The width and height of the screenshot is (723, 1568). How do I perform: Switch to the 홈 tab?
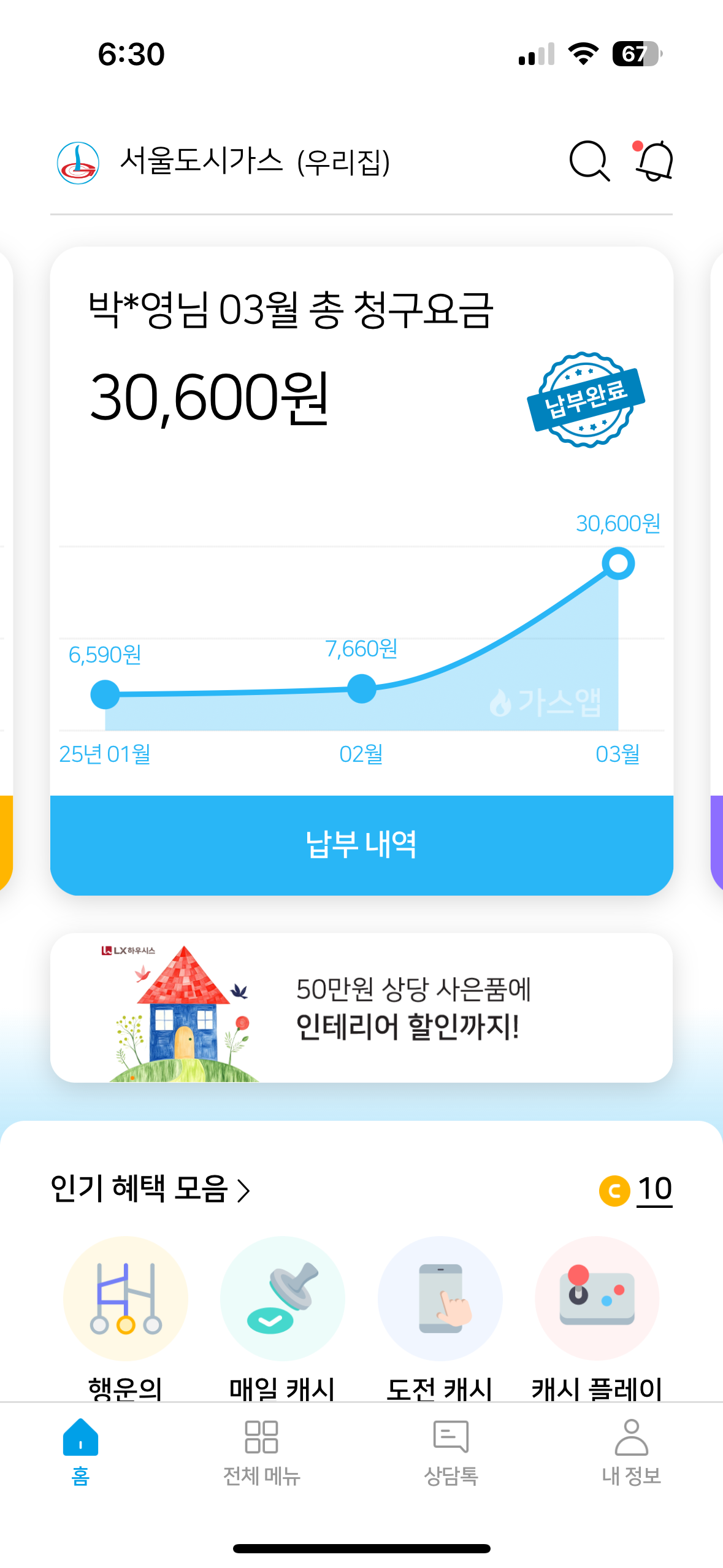(x=80, y=1451)
